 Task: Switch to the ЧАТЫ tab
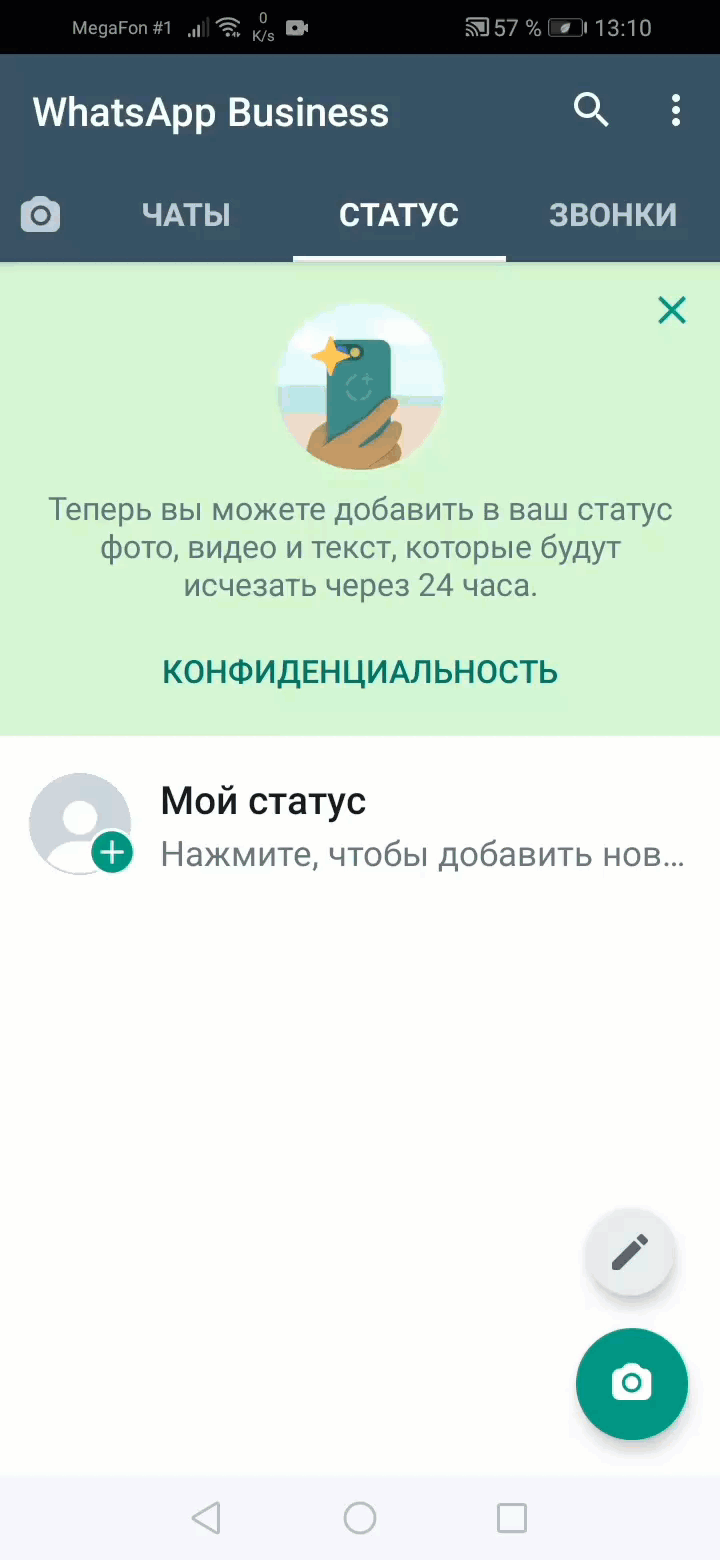[x=185, y=214]
